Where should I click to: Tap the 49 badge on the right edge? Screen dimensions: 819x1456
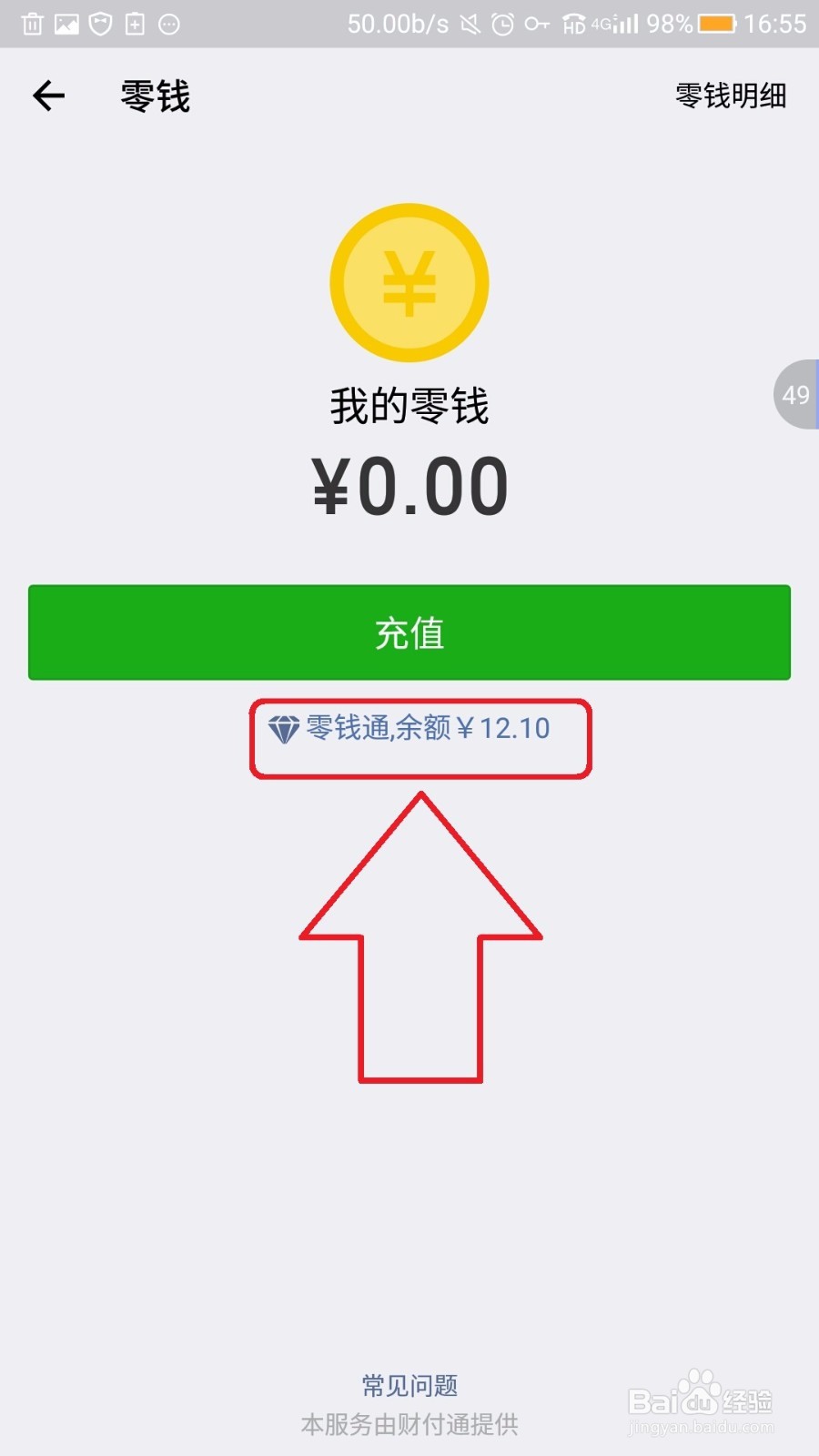(797, 395)
